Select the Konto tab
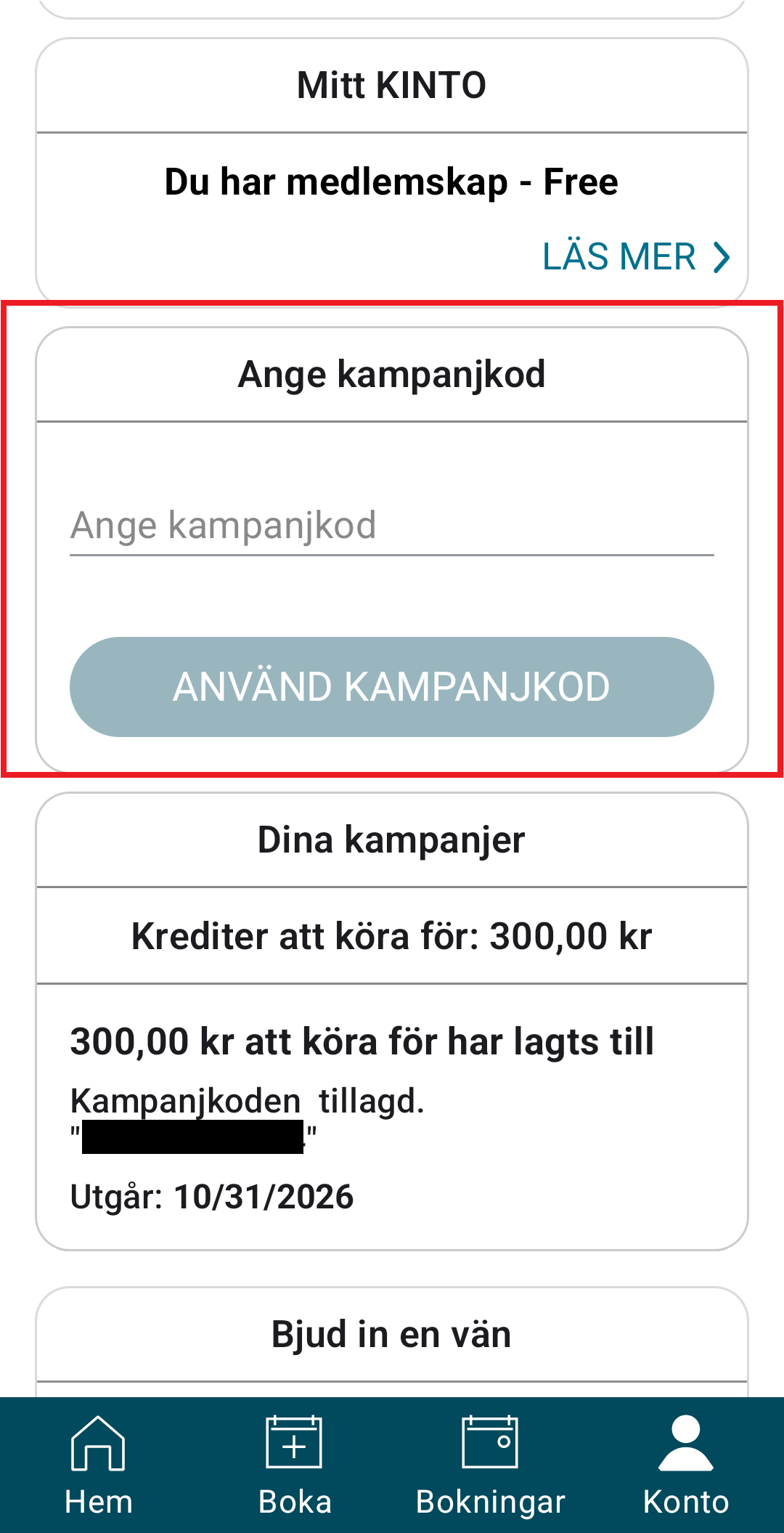The image size is (784, 1533). 685,1465
